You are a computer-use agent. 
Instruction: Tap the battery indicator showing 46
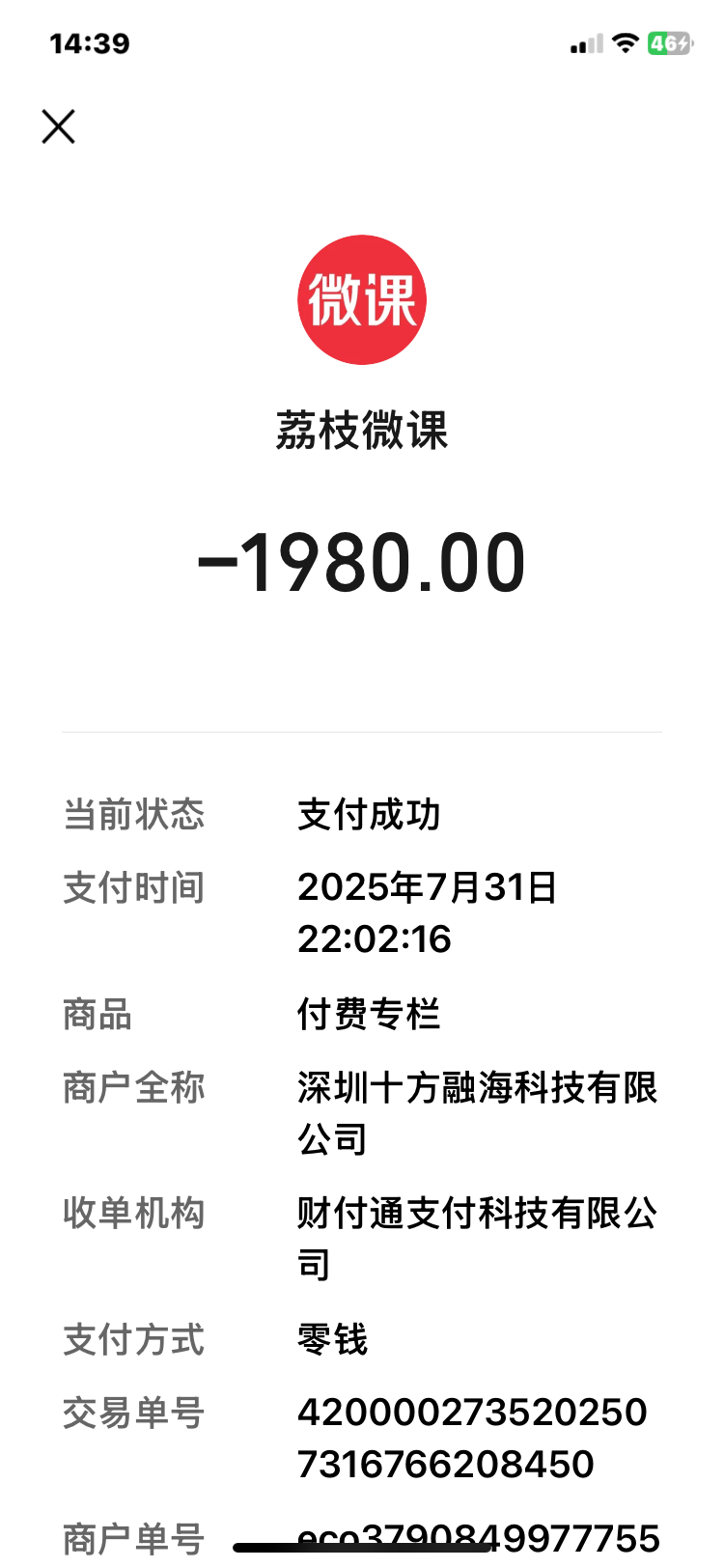668,42
